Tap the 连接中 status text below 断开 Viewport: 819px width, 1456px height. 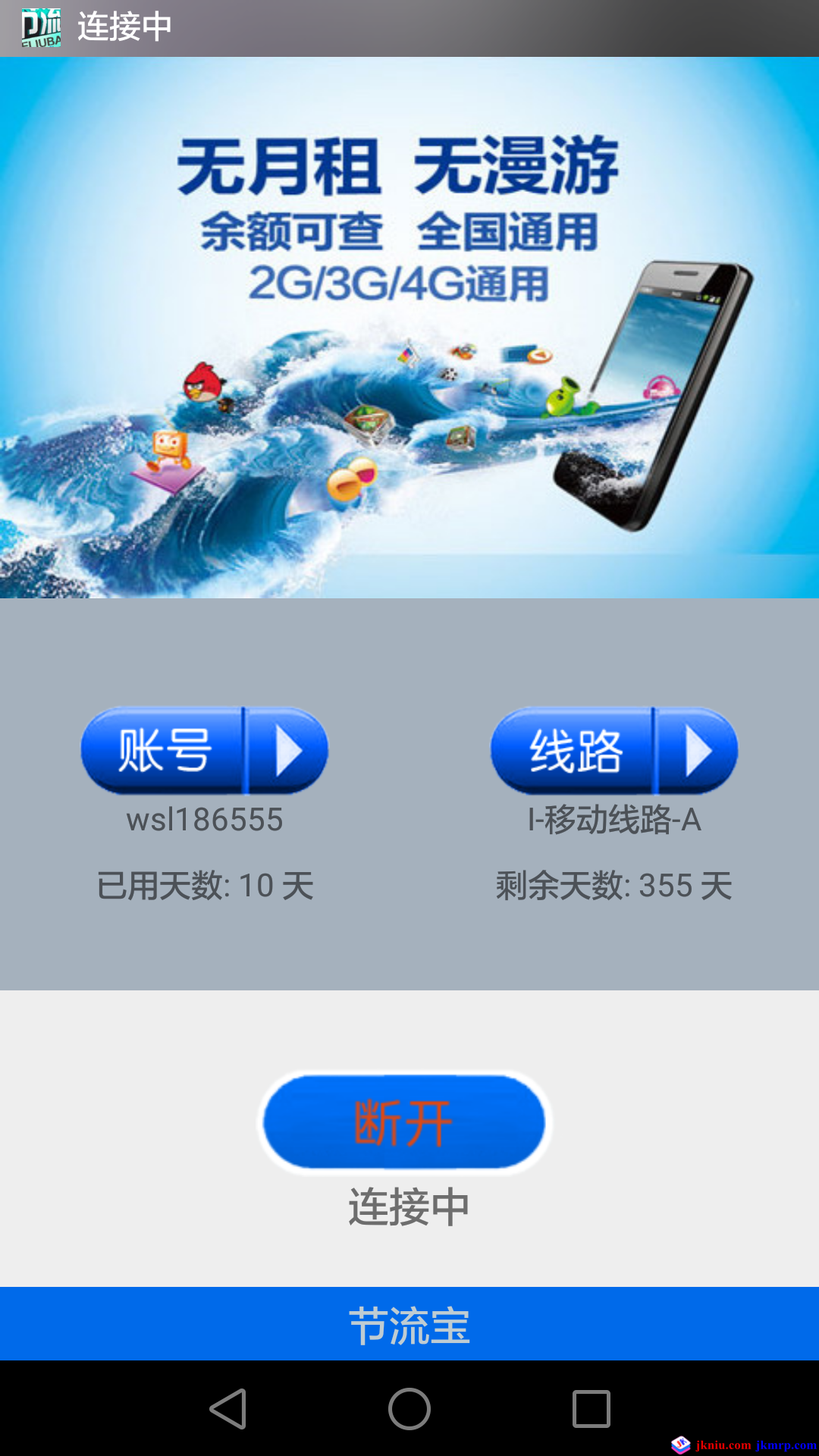[x=409, y=1203]
